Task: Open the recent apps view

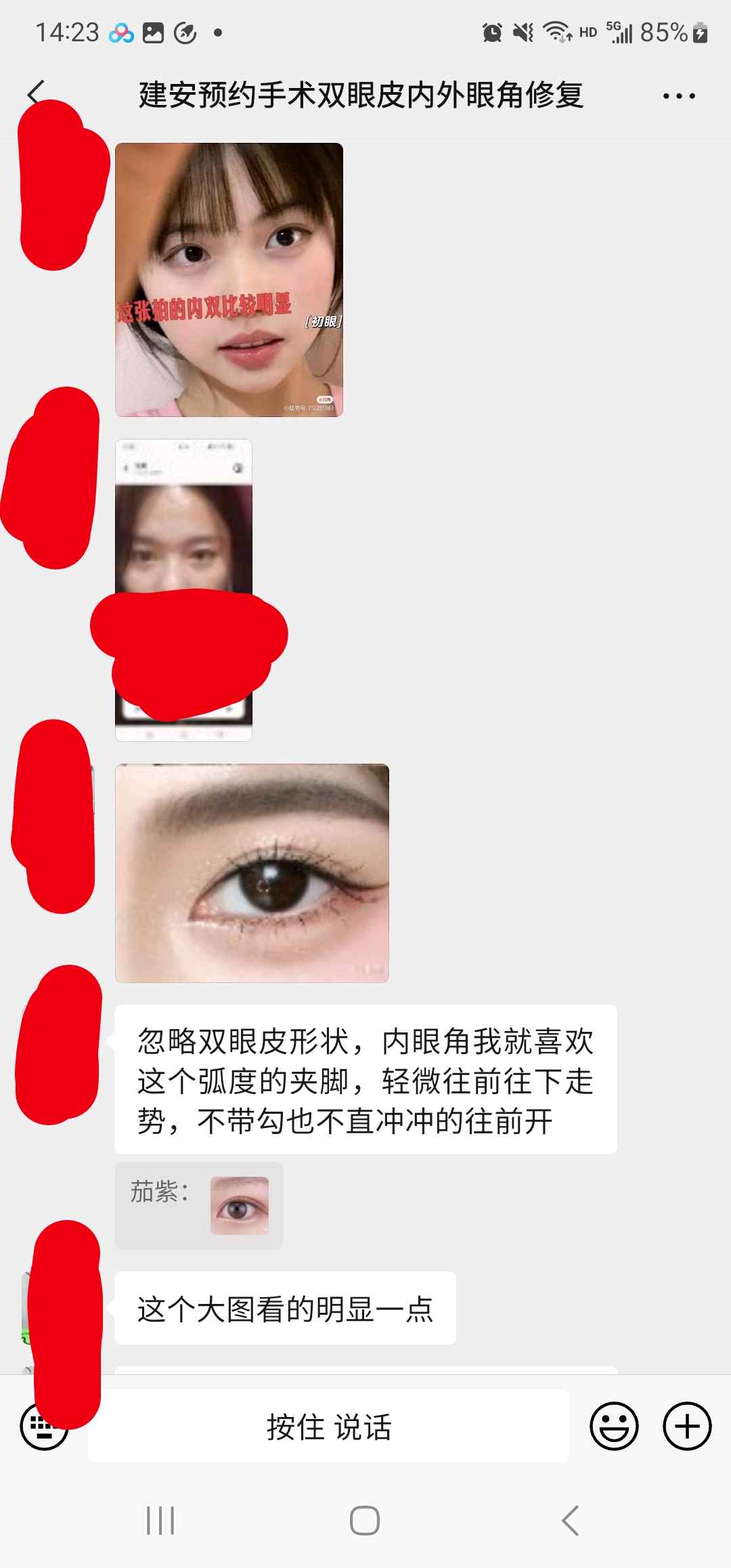Action: [x=160, y=1521]
